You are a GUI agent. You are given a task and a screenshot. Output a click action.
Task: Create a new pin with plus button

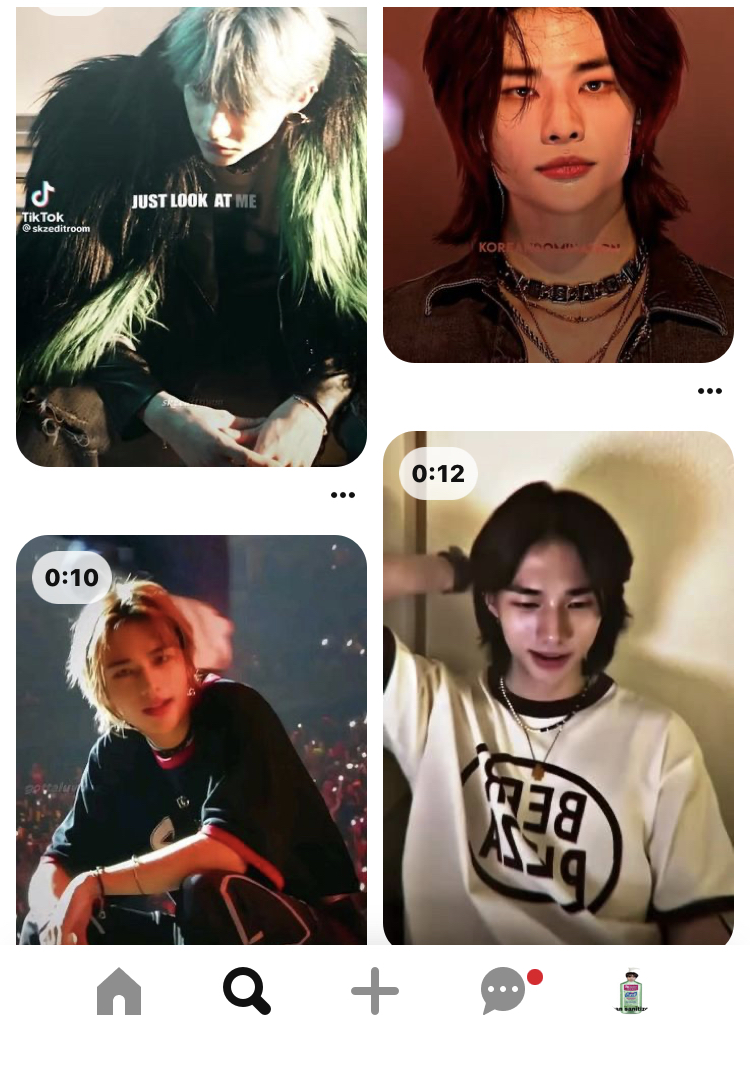tap(375, 992)
